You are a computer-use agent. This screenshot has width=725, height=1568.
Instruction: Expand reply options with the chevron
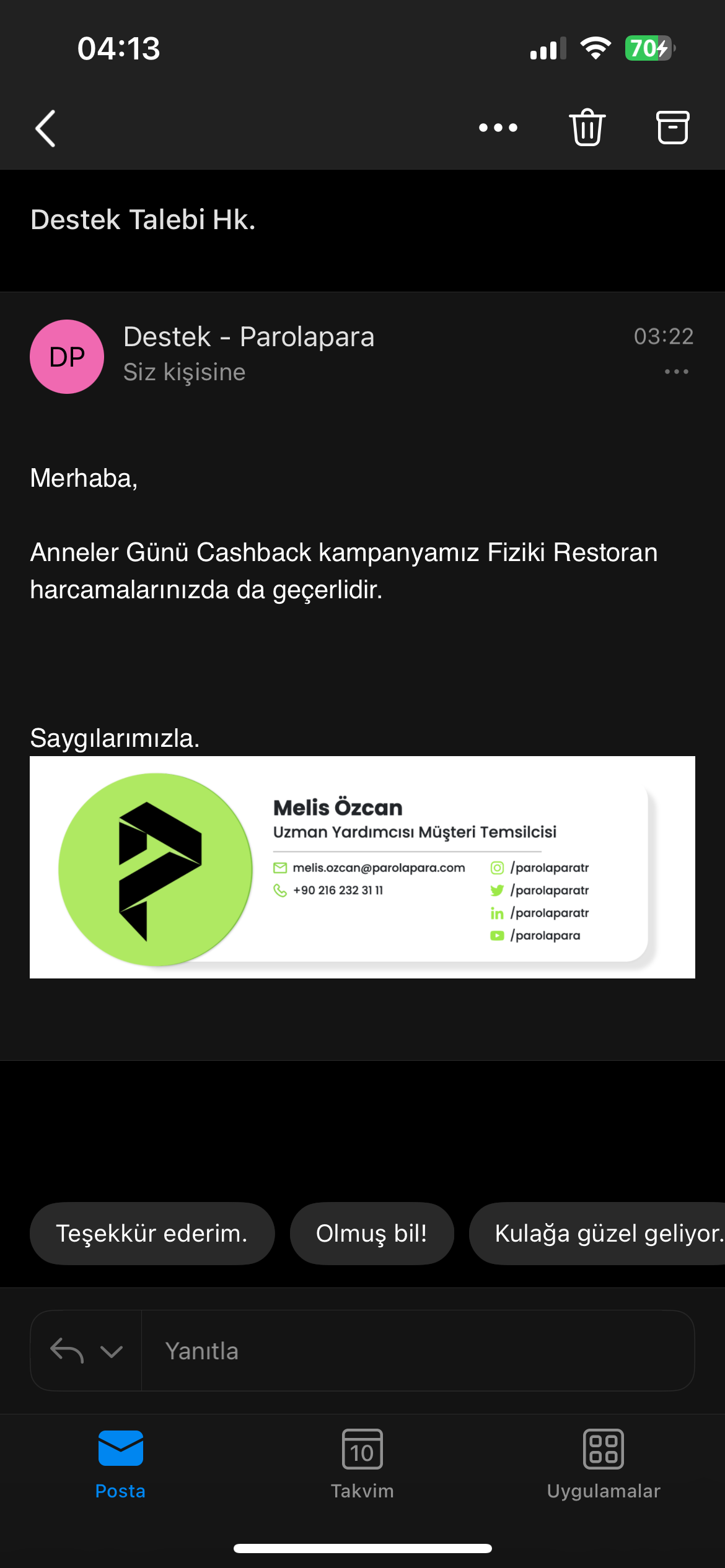(112, 1351)
